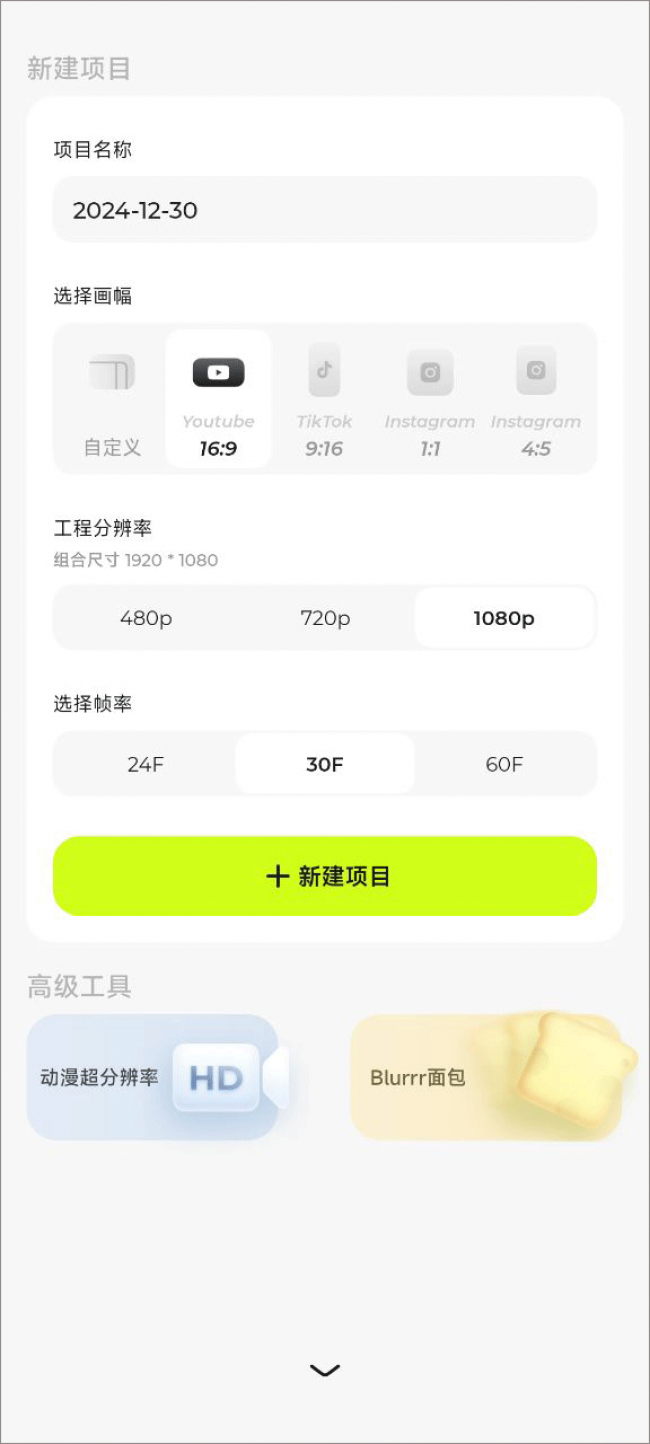Open the 动漫超分辨率 HD tool
Image resolution: width=650 pixels, height=1444 pixels.
pyautogui.click(x=153, y=1078)
